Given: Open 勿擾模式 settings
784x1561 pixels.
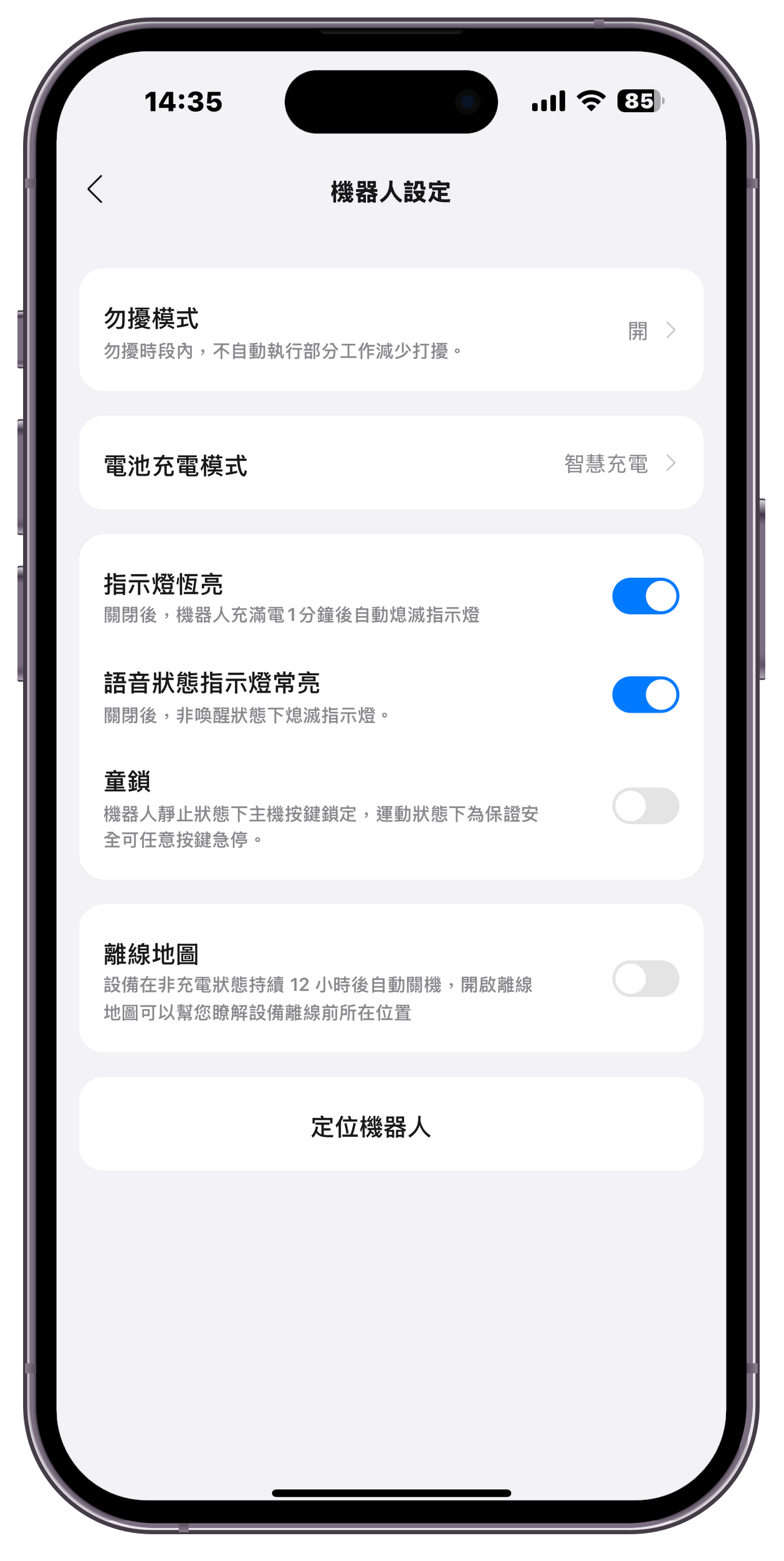Looking at the screenshot, I should tap(391, 330).
